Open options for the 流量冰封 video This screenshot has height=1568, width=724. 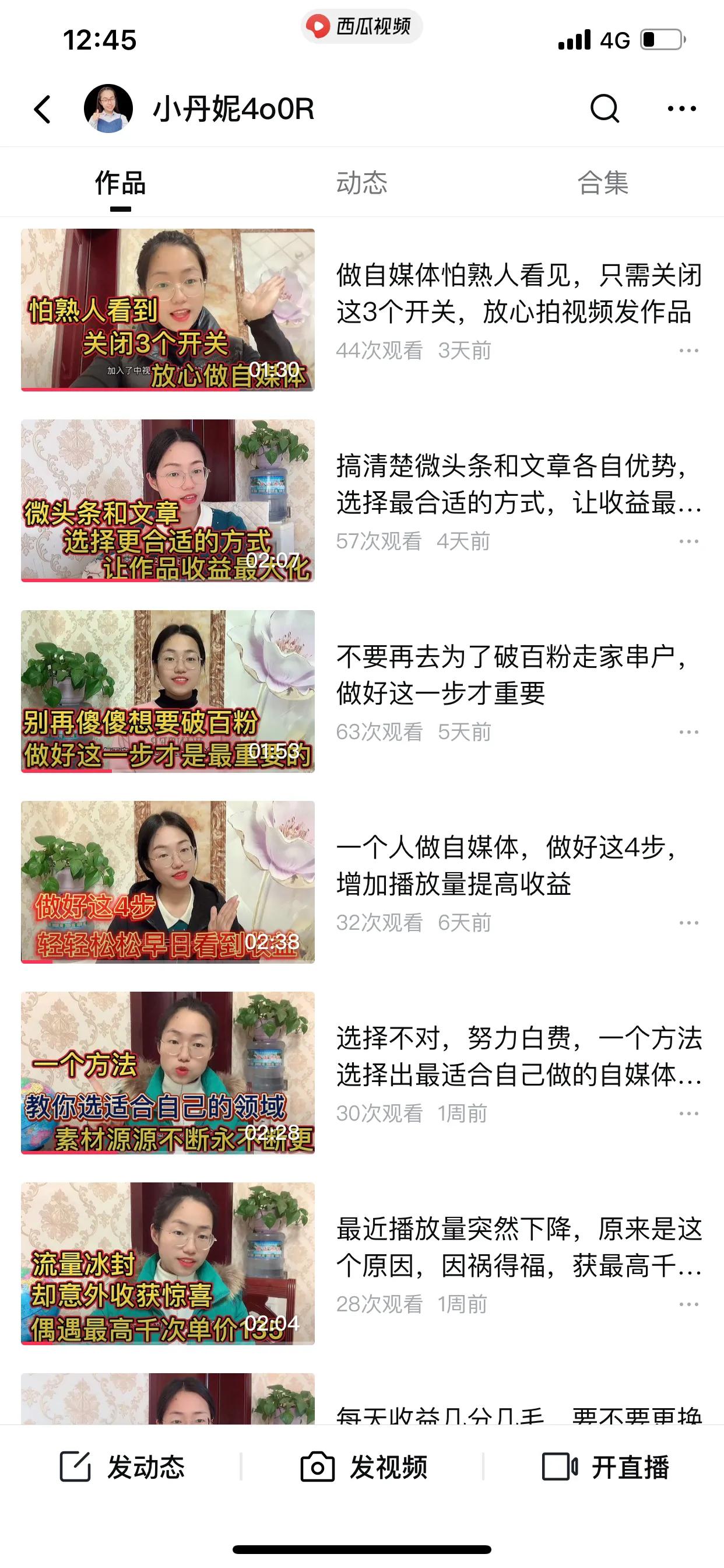coord(687,1304)
